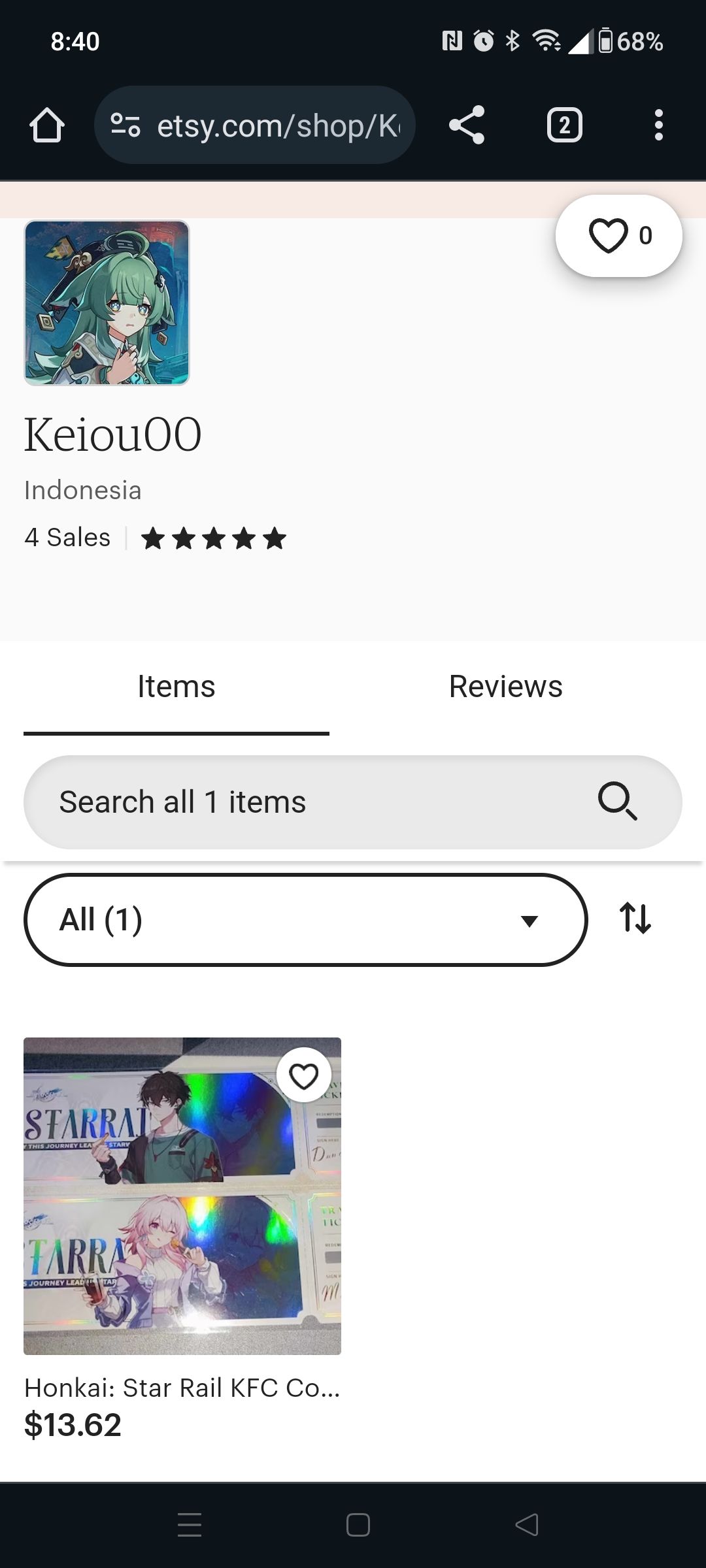706x1568 pixels.
Task: Run search with the magnifier icon
Action: 617,801
